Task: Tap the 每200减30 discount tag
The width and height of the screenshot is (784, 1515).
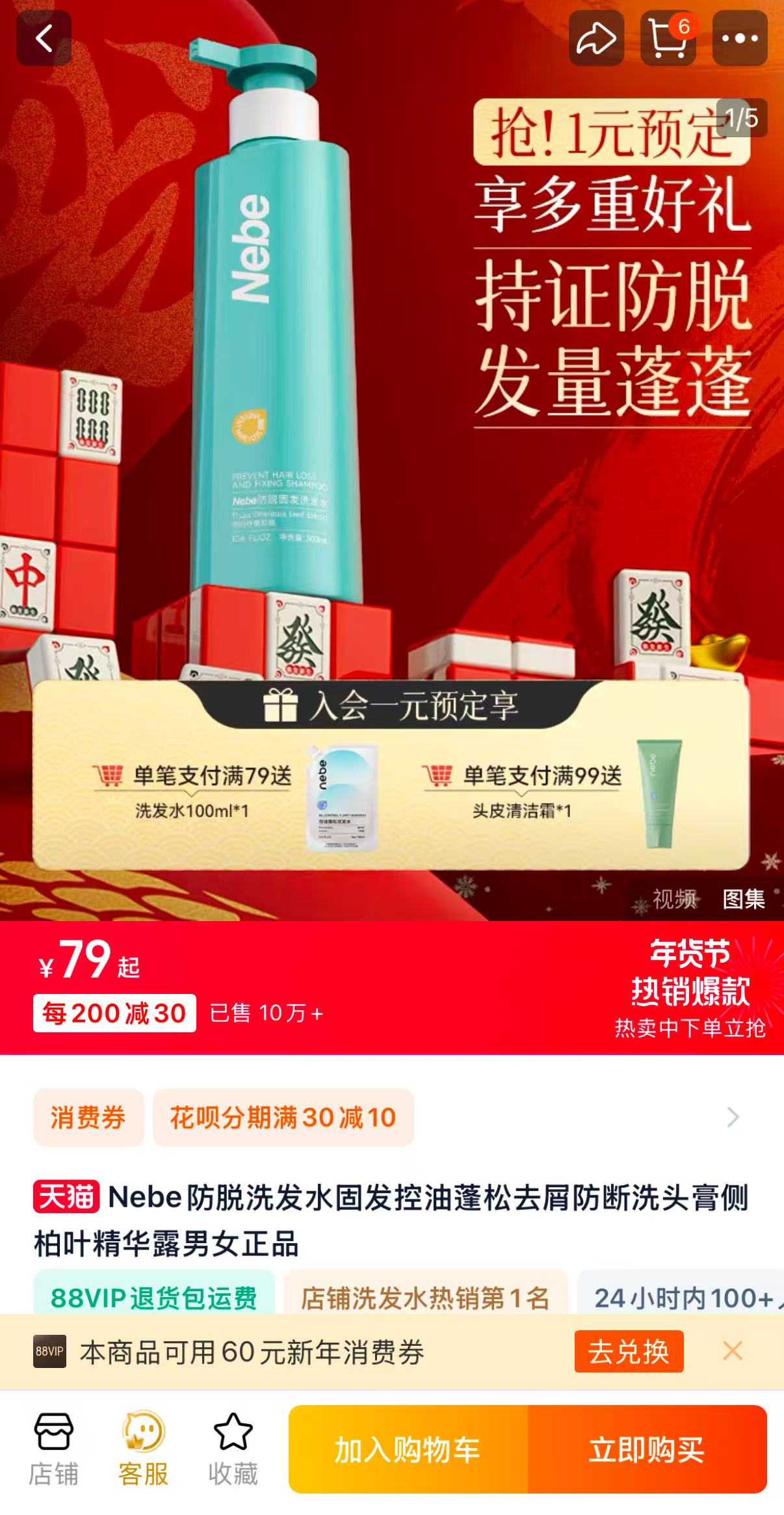Action: point(114,1013)
